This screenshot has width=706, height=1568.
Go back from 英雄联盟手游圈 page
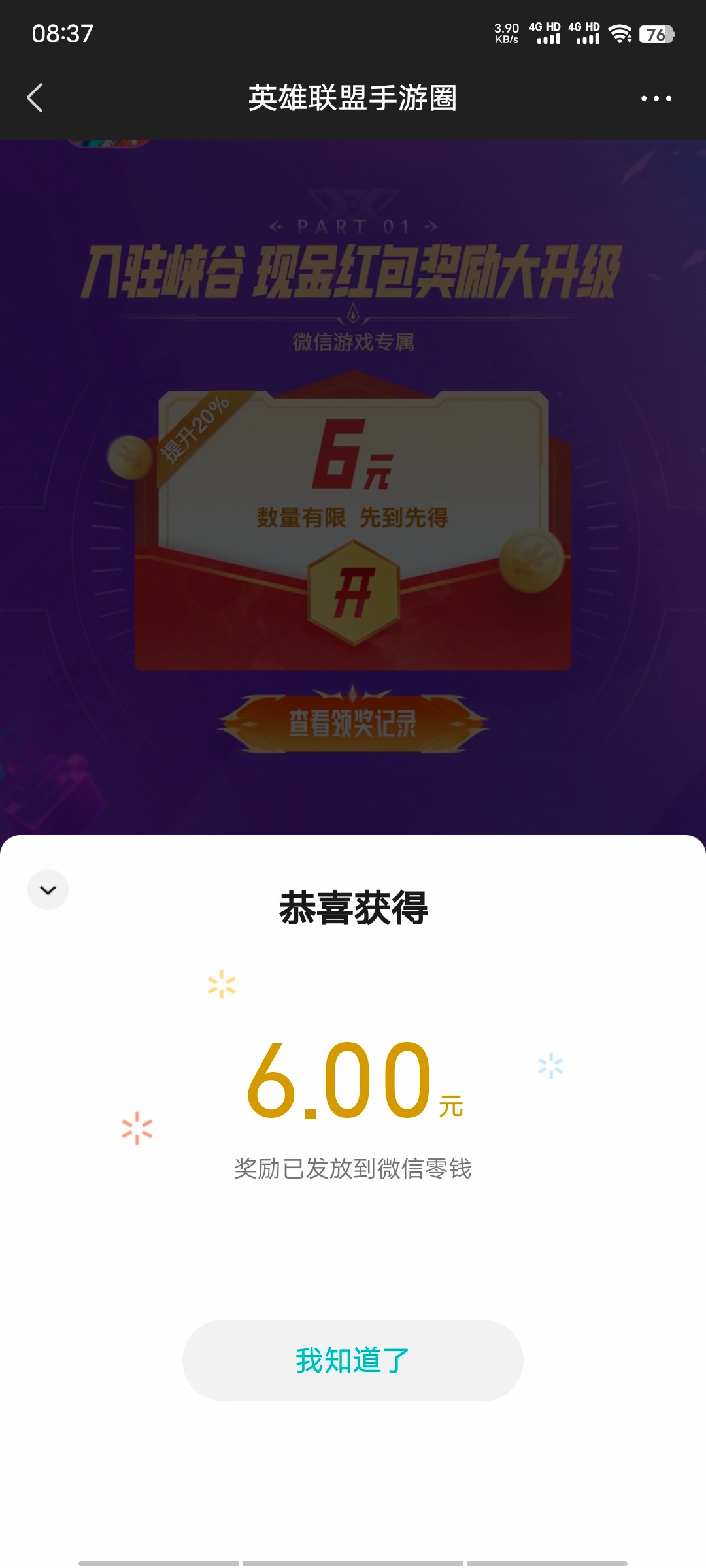click(35, 98)
